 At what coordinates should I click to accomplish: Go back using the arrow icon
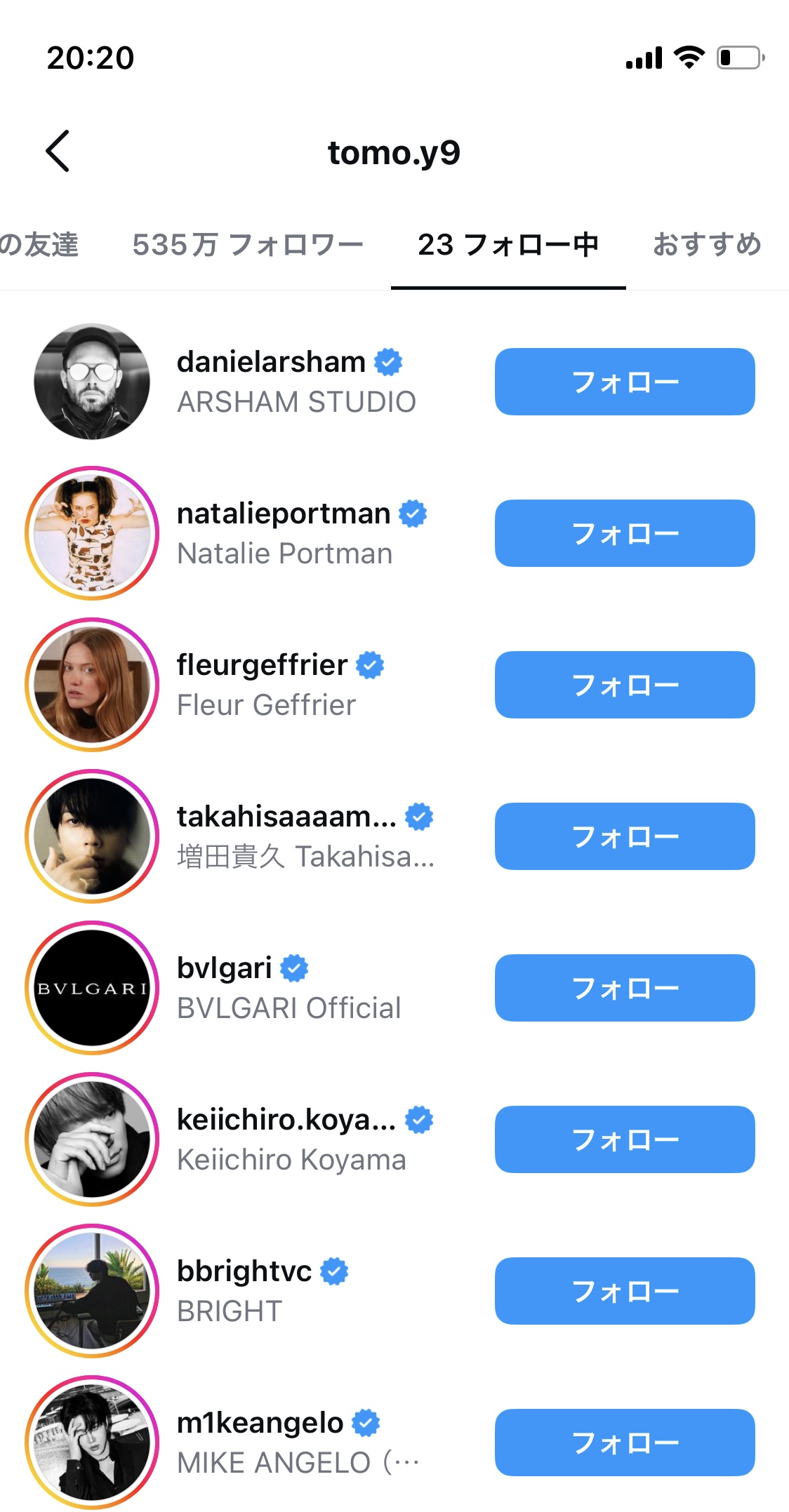tap(58, 151)
